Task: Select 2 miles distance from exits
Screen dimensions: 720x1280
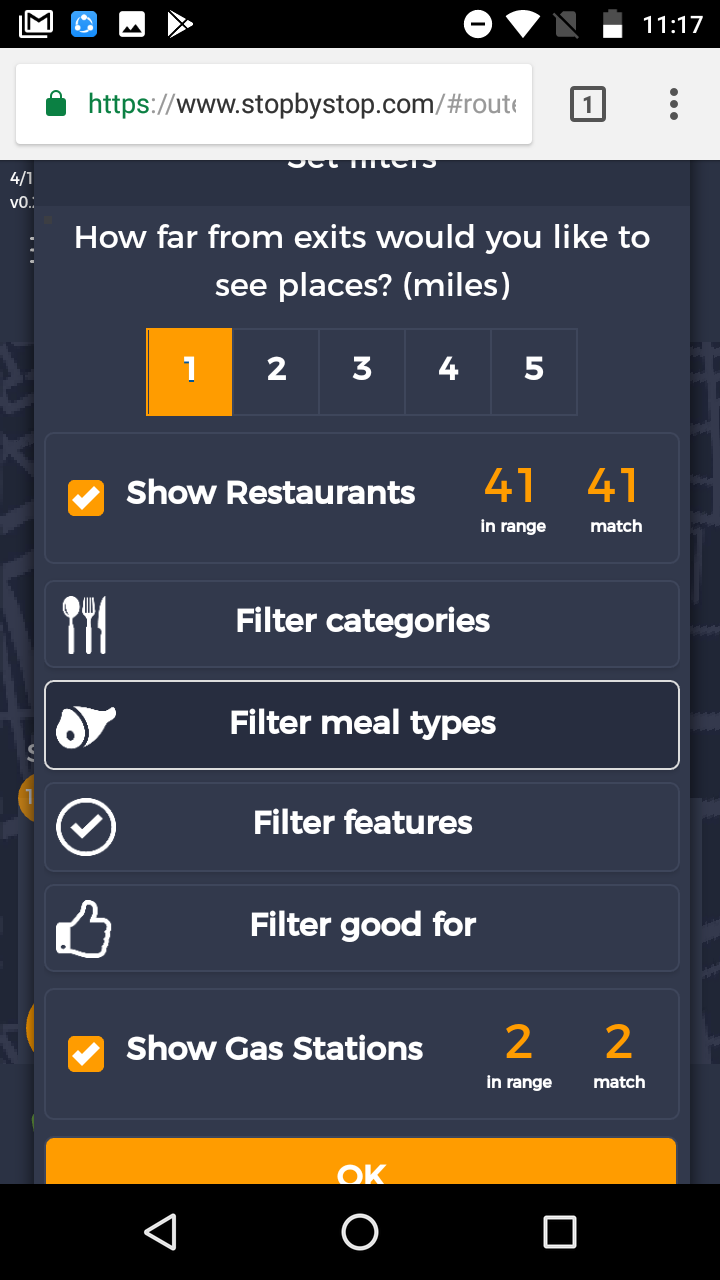Action: pyautogui.click(x=276, y=371)
